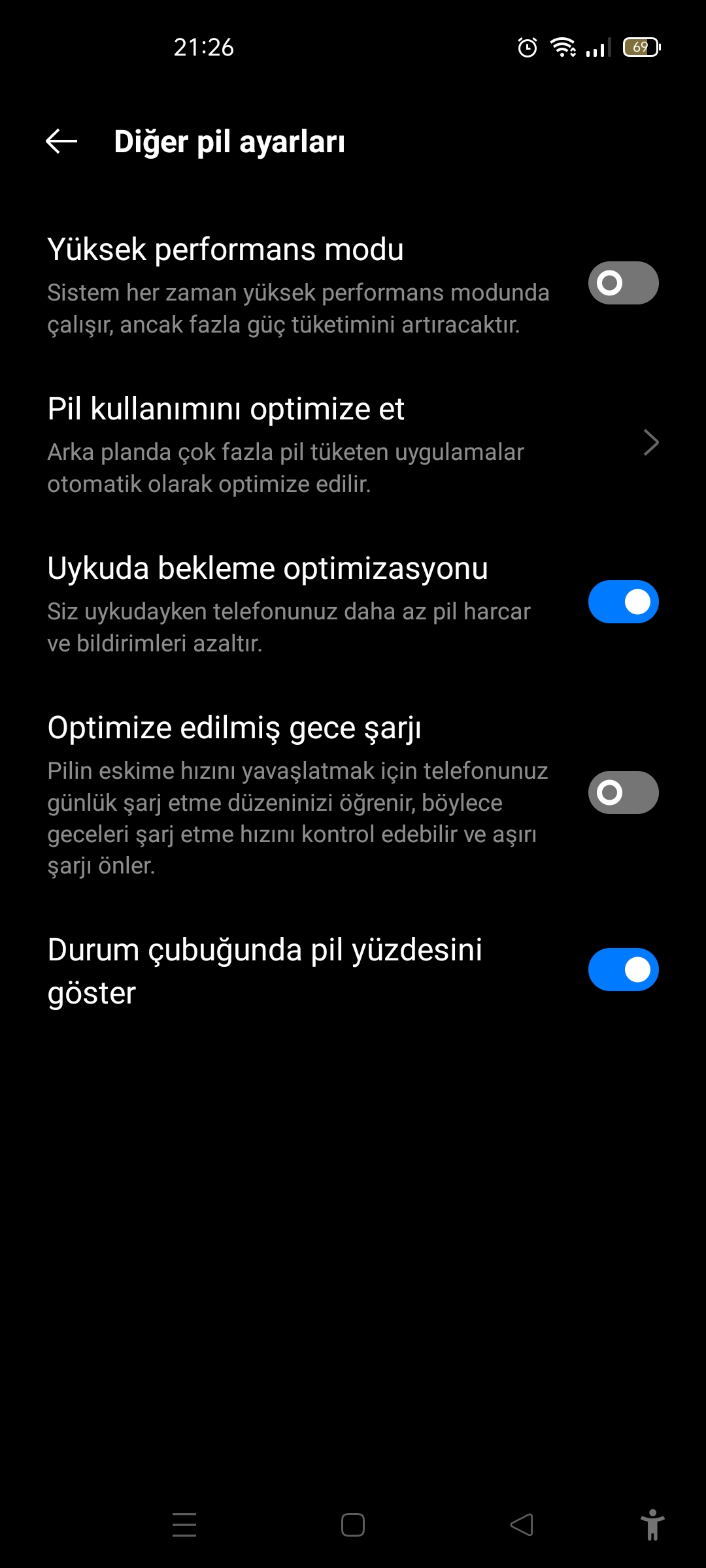
Task: Open recent apps from navigation bar
Action: tap(184, 1525)
